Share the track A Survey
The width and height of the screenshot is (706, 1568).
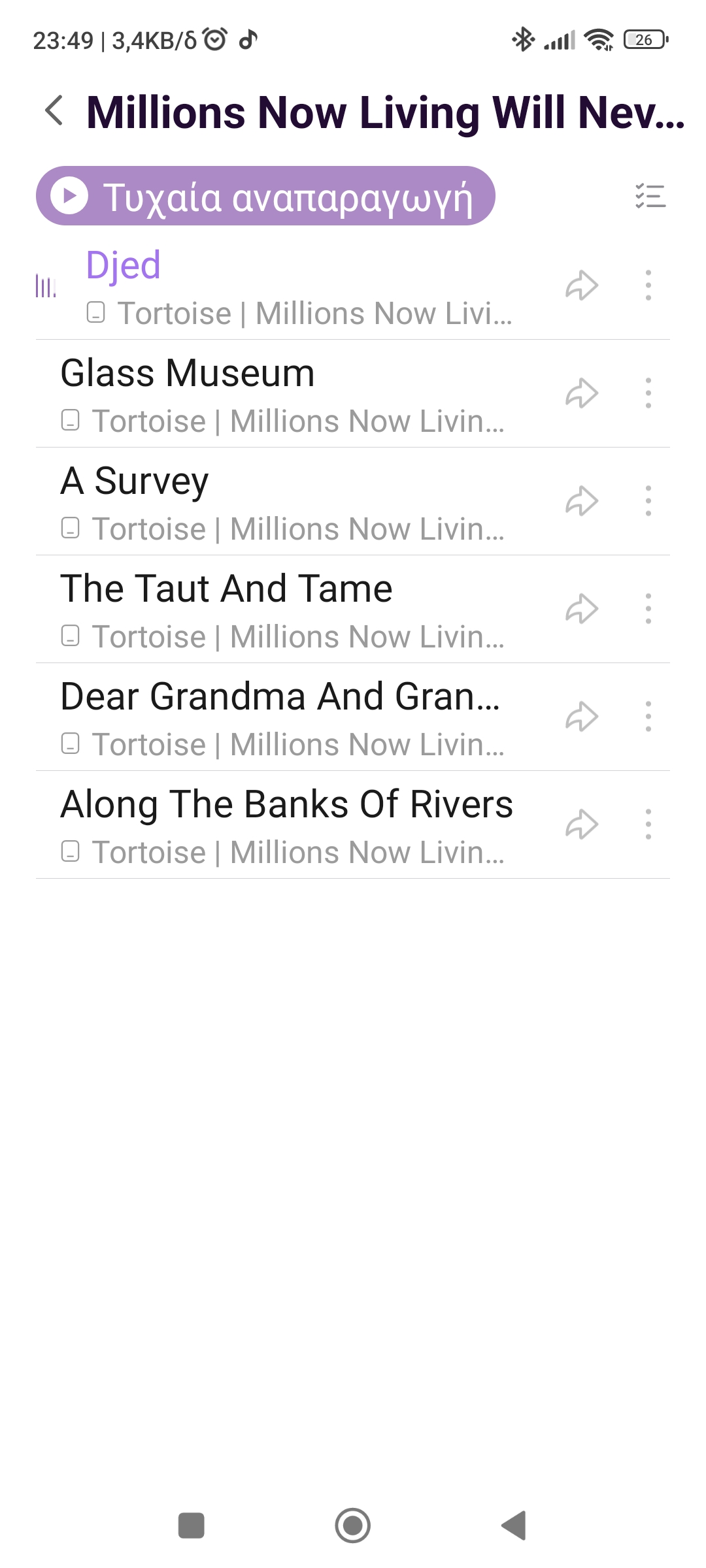582,501
